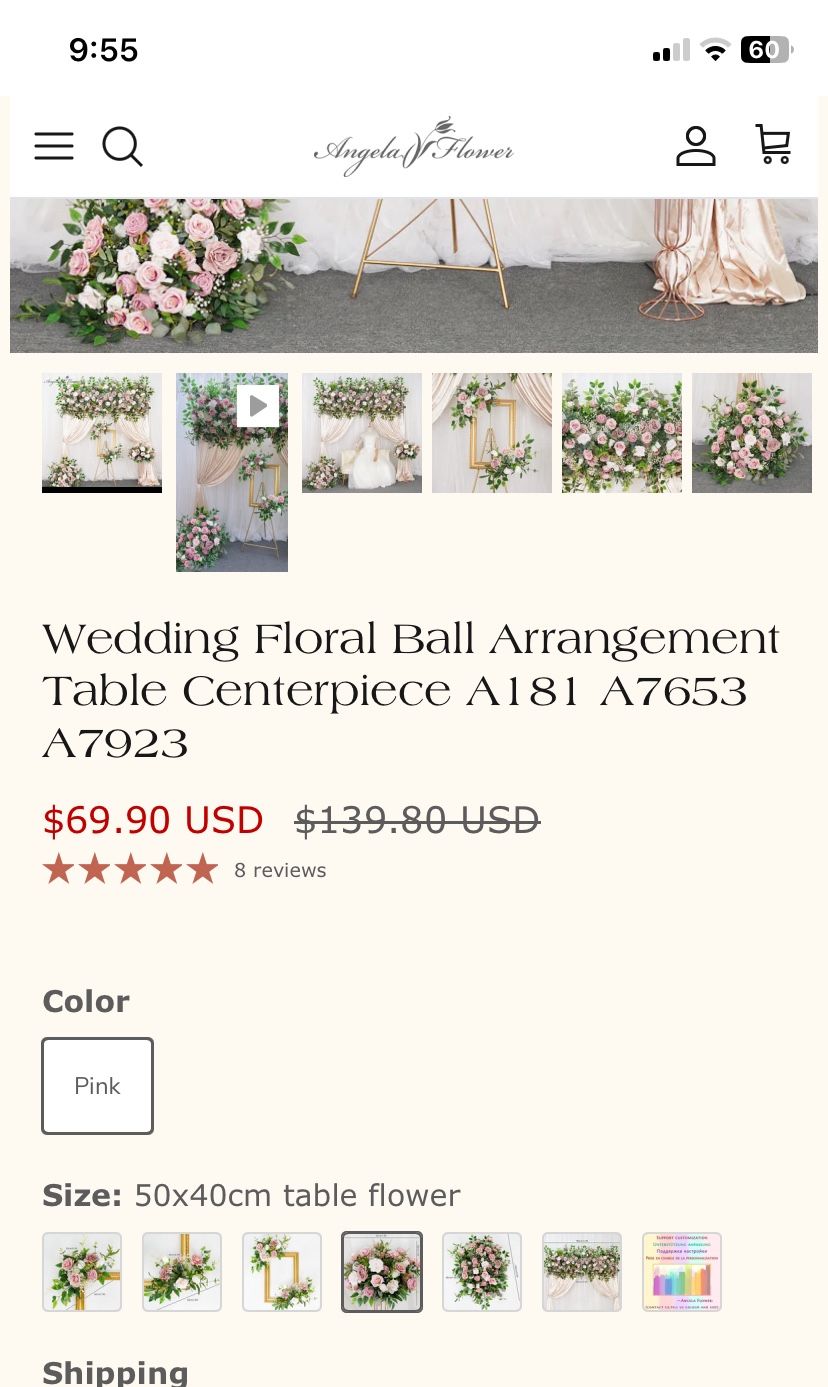This screenshot has height=1387, width=828.
Task: Choose the selected floral ball size swatch
Action: (x=382, y=1272)
